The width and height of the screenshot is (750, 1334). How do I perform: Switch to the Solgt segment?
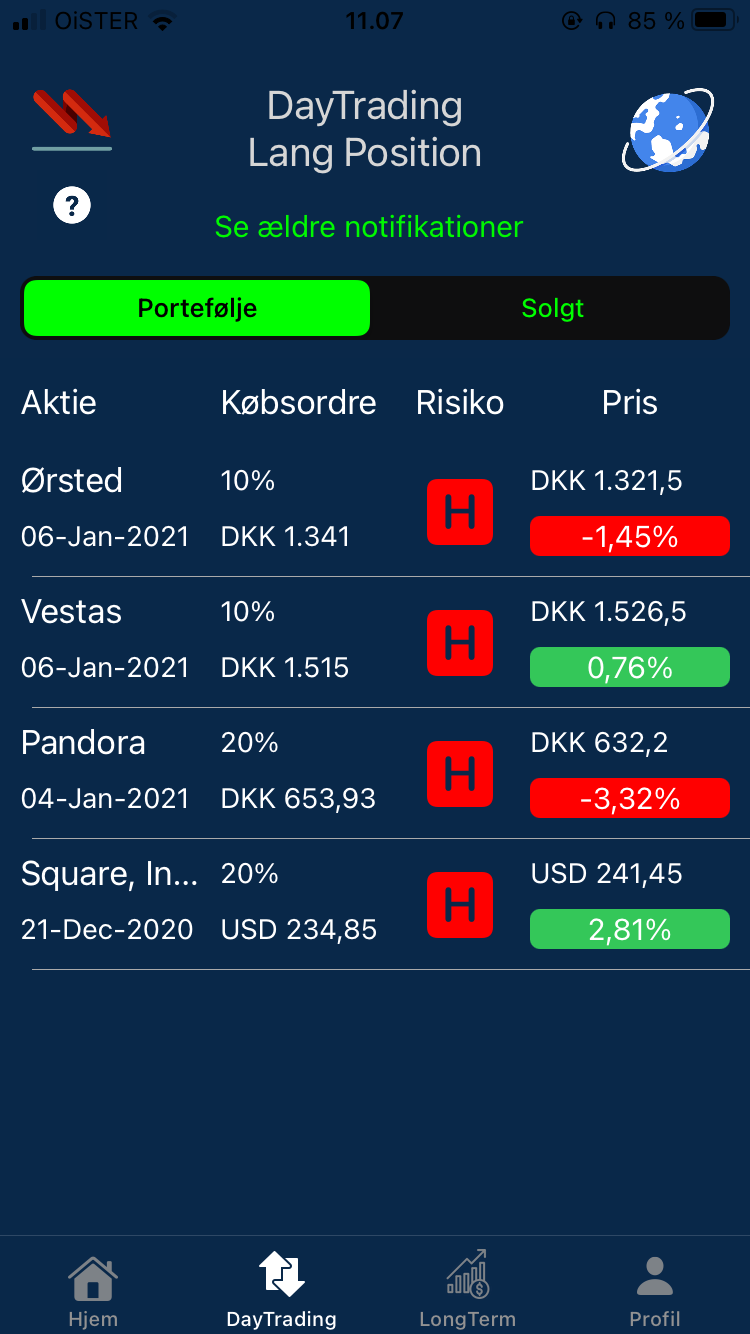coord(552,308)
